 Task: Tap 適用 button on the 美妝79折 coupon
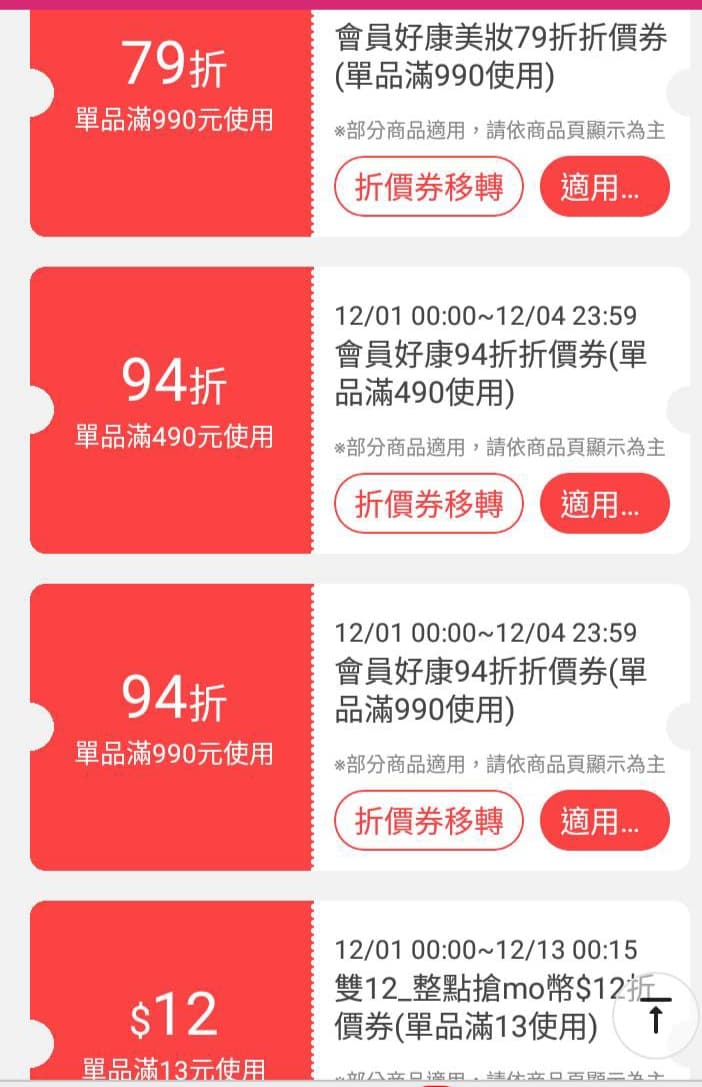click(x=604, y=186)
